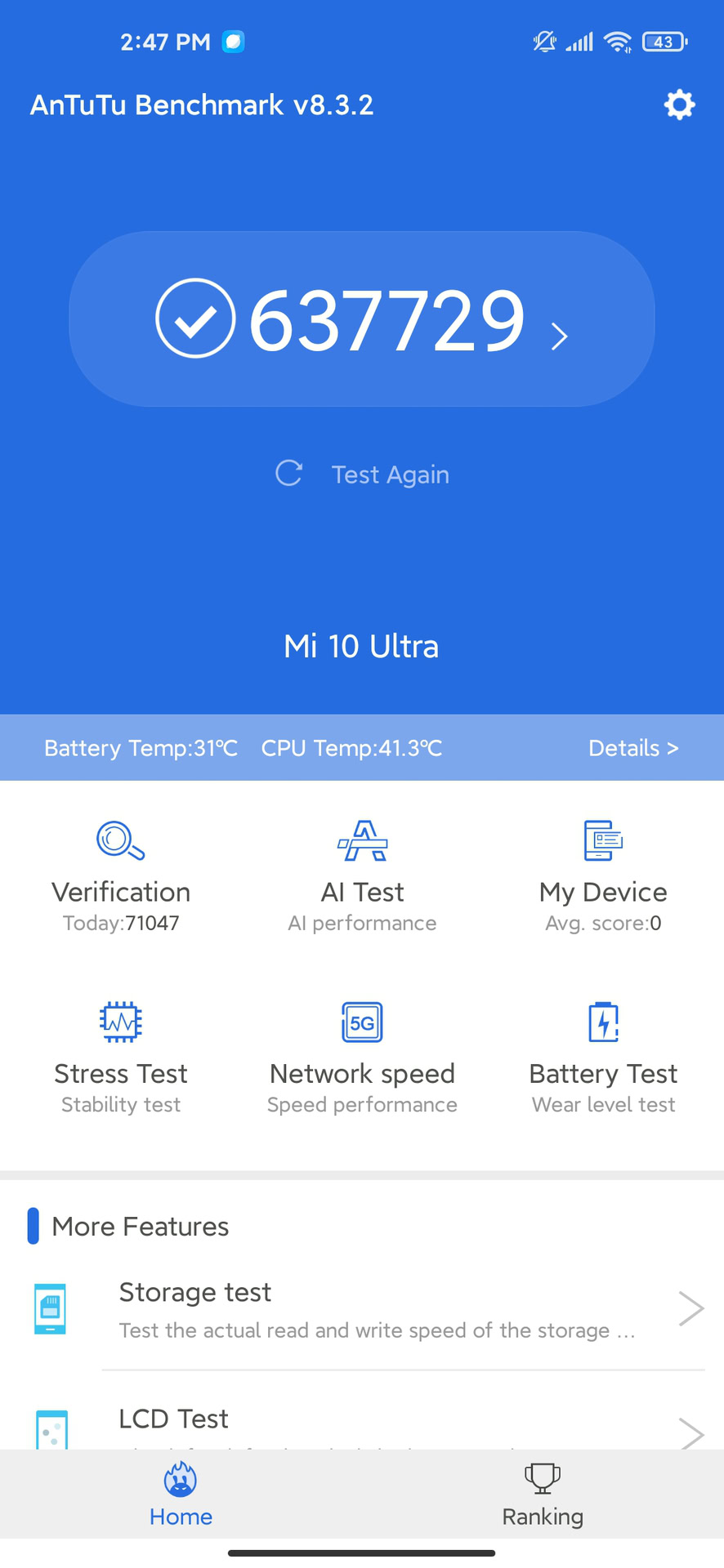The width and height of the screenshot is (724, 1568).
Task: Open the Battery Test
Action: click(x=603, y=1058)
